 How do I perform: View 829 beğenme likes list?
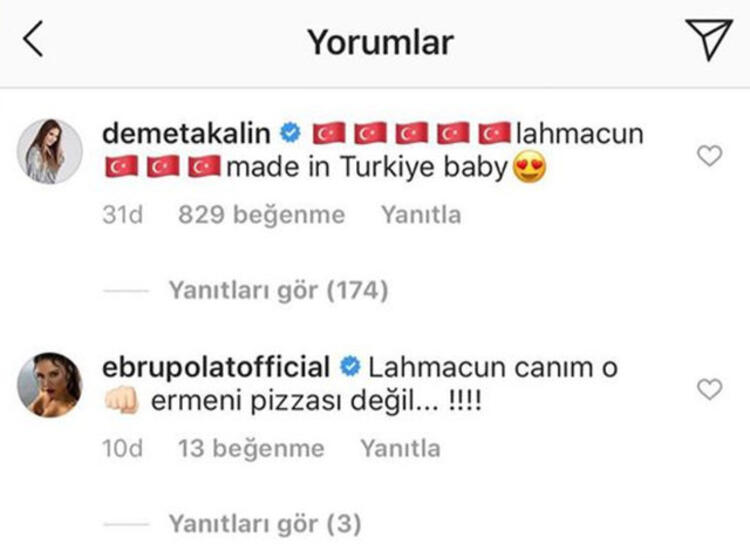[261, 215]
